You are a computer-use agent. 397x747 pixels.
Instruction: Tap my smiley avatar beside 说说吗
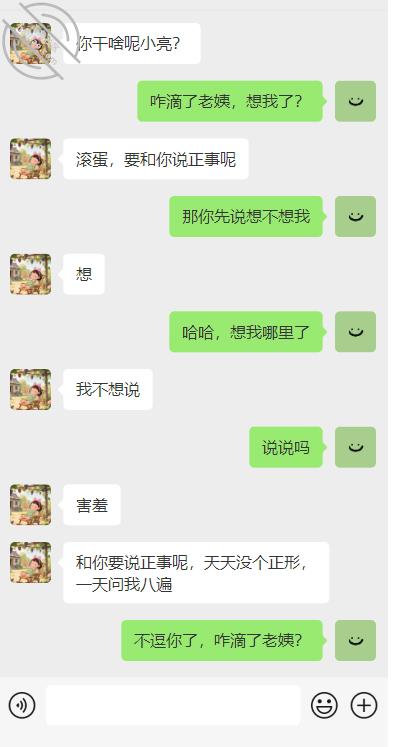[356, 447]
